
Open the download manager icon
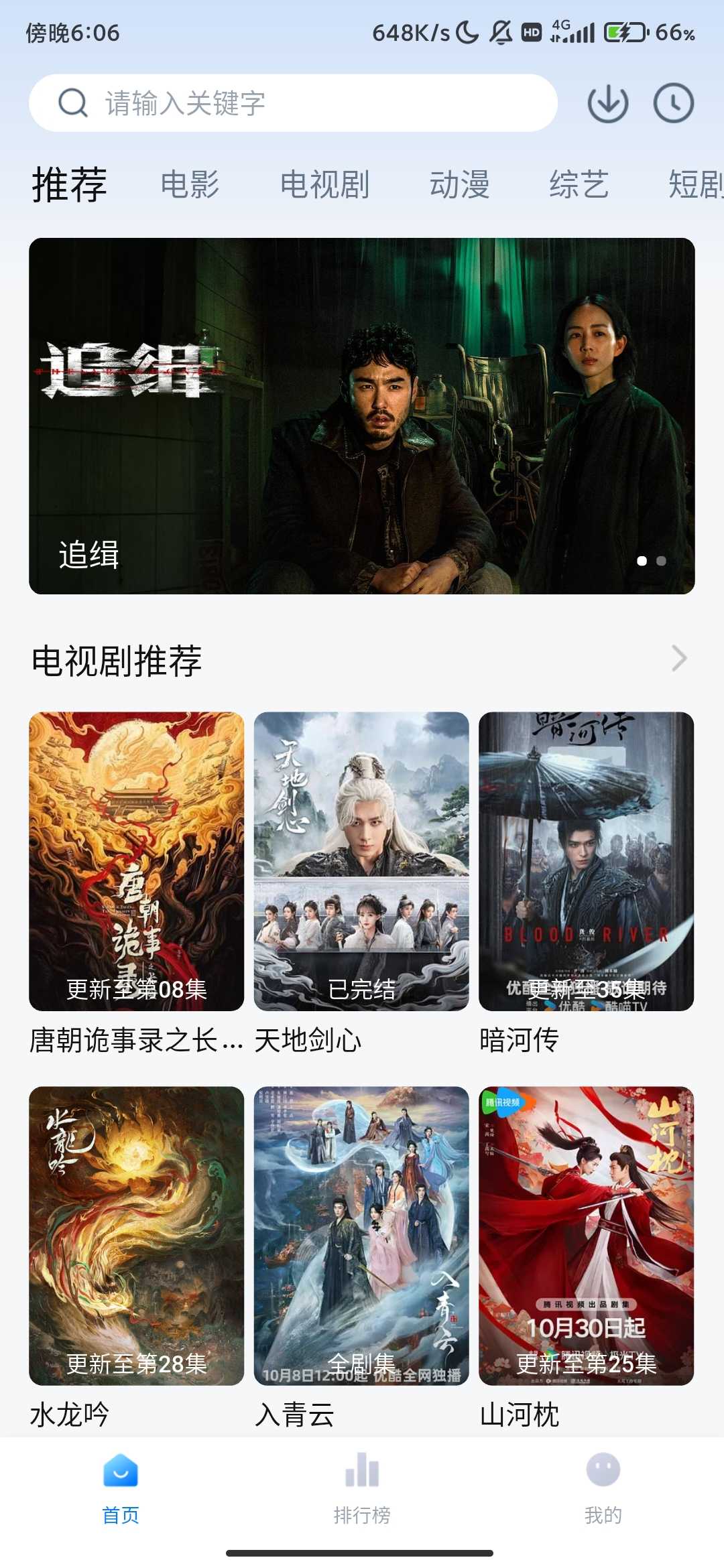point(607,103)
